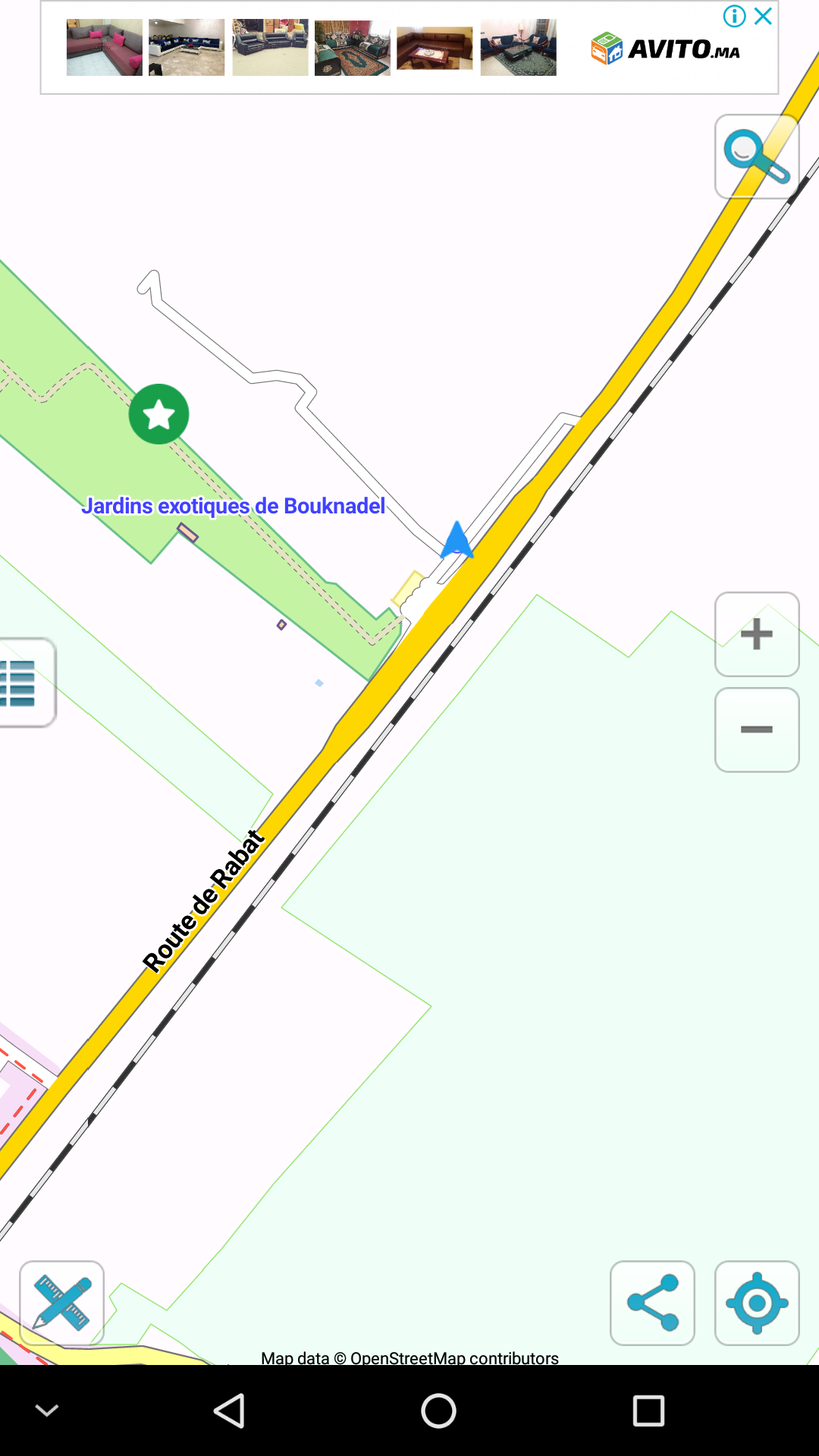
Task: Zoom out with the minus button
Action: pos(756,730)
